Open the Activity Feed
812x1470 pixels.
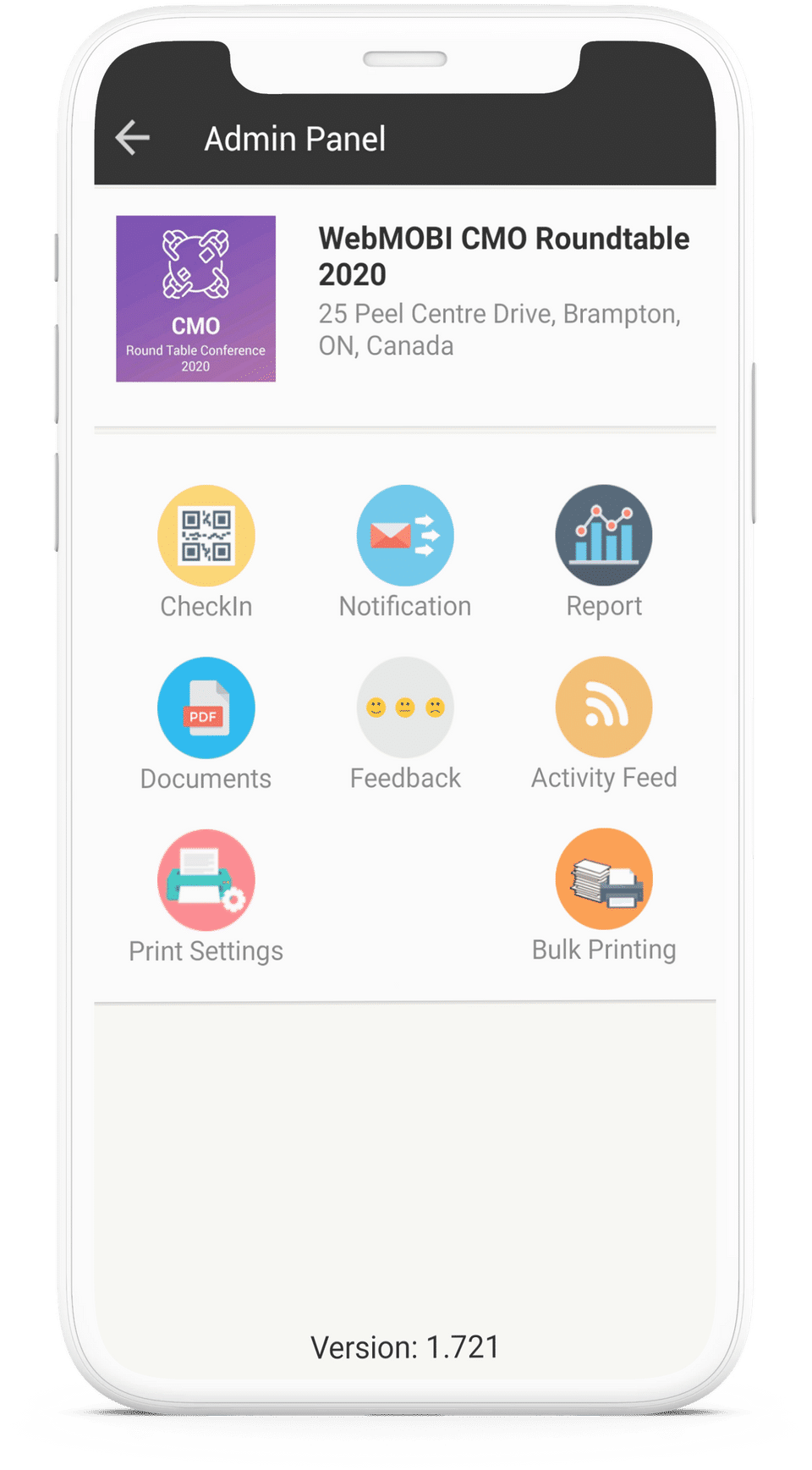pyautogui.click(x=603, y=708)
